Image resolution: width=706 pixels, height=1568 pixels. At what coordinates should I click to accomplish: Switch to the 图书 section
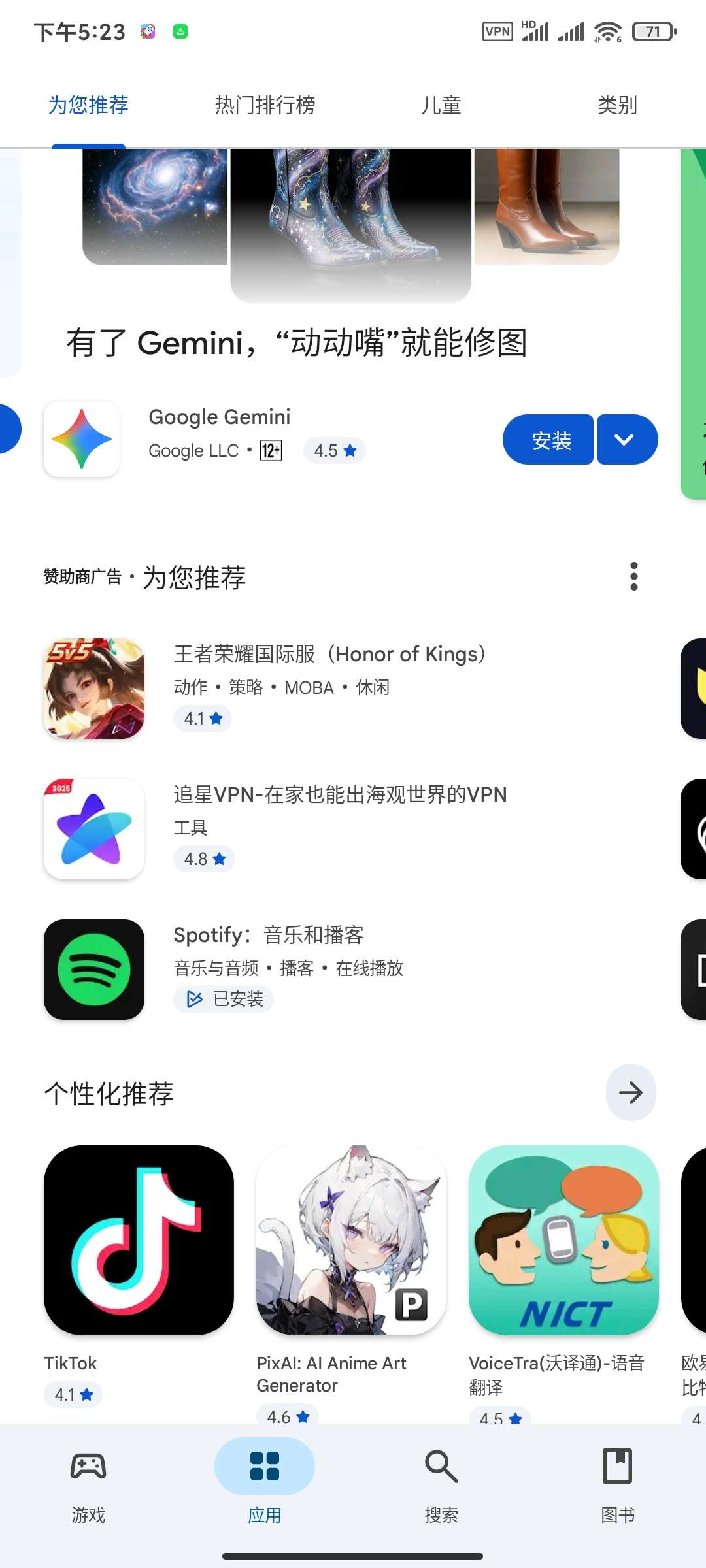617,1483
